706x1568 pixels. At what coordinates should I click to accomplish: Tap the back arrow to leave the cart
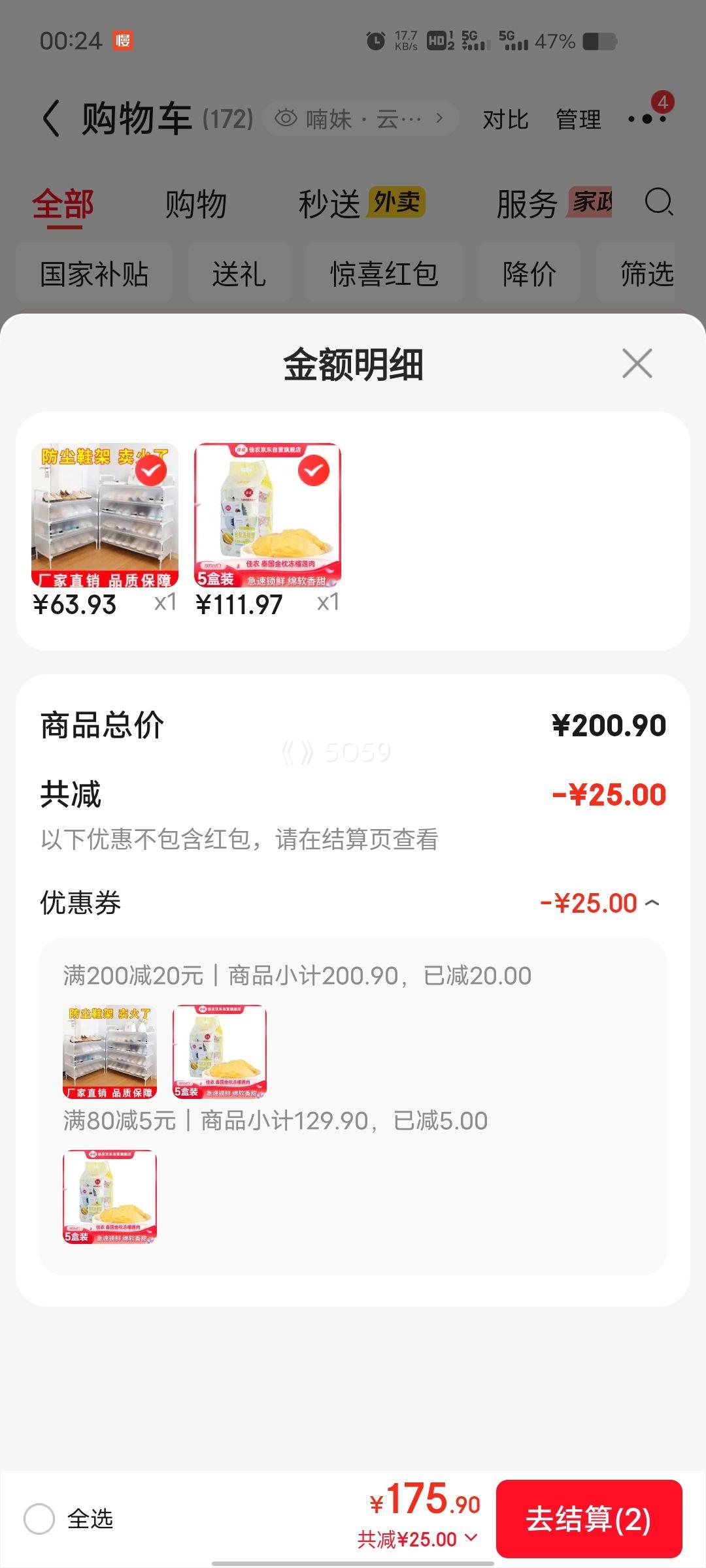coord(49,118)
